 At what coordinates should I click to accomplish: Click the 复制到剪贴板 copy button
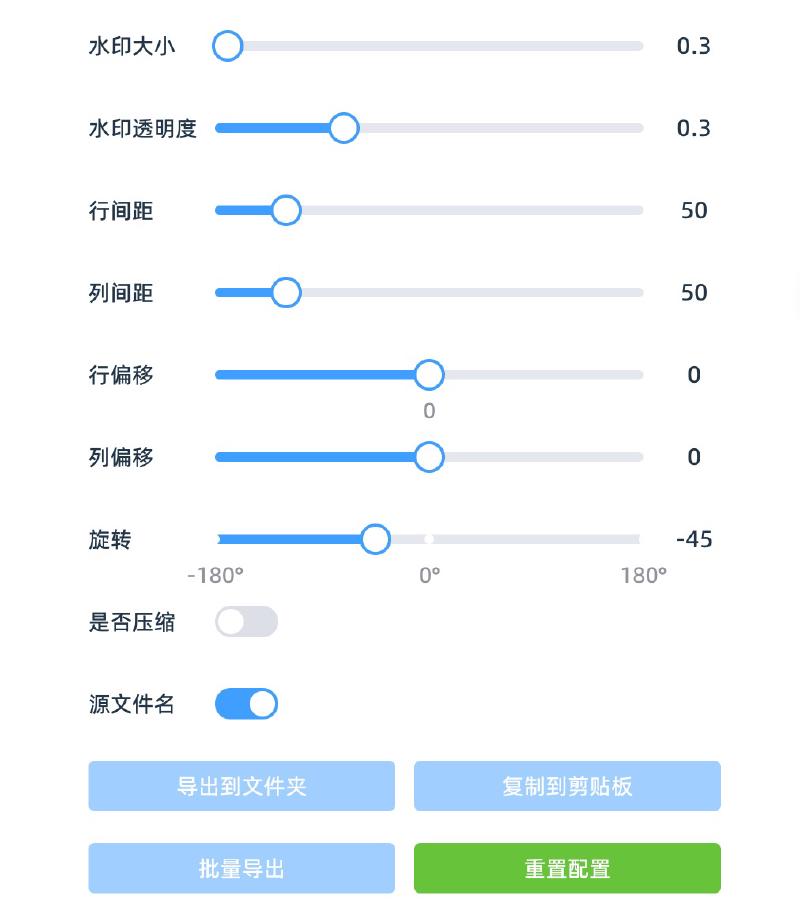(x=567, y=786)
